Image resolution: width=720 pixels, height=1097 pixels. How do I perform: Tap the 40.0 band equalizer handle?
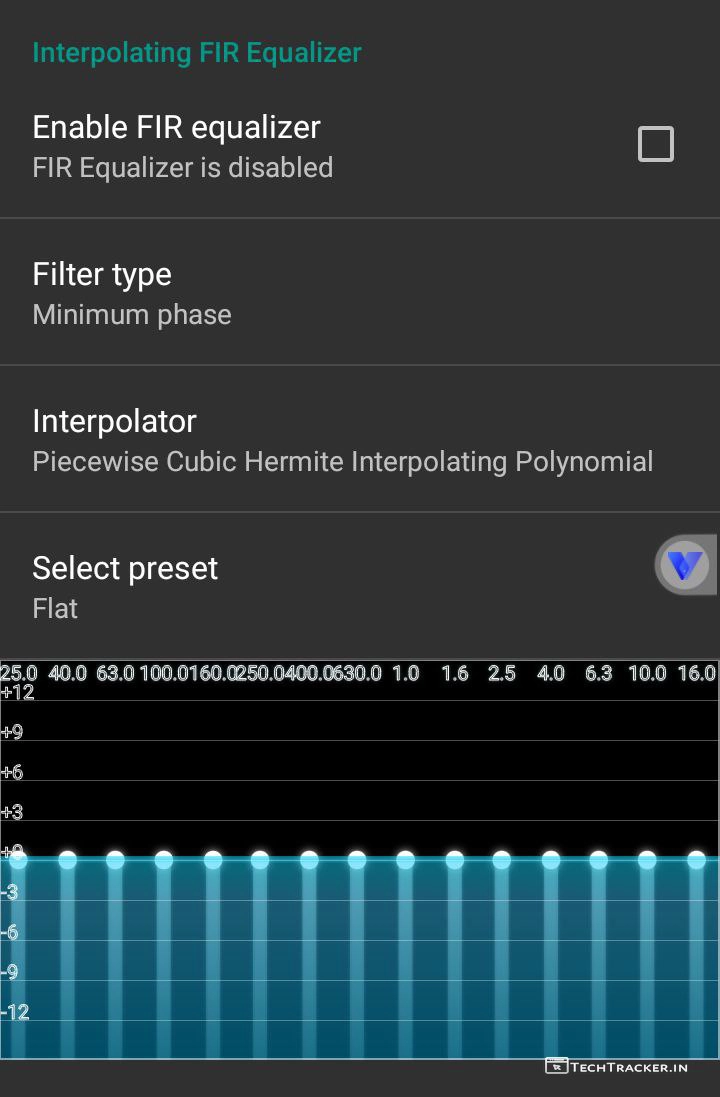coord(67,859)
